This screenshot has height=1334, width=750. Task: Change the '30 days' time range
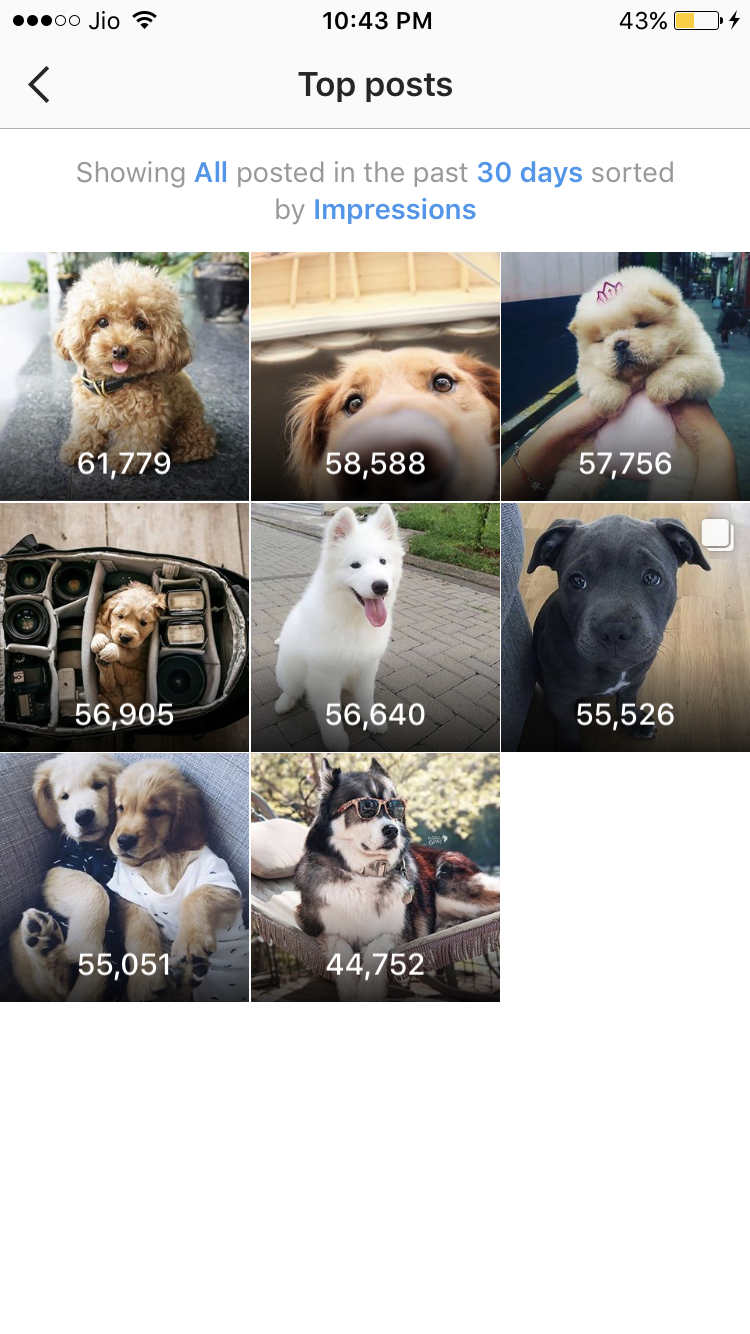[530, 173]
